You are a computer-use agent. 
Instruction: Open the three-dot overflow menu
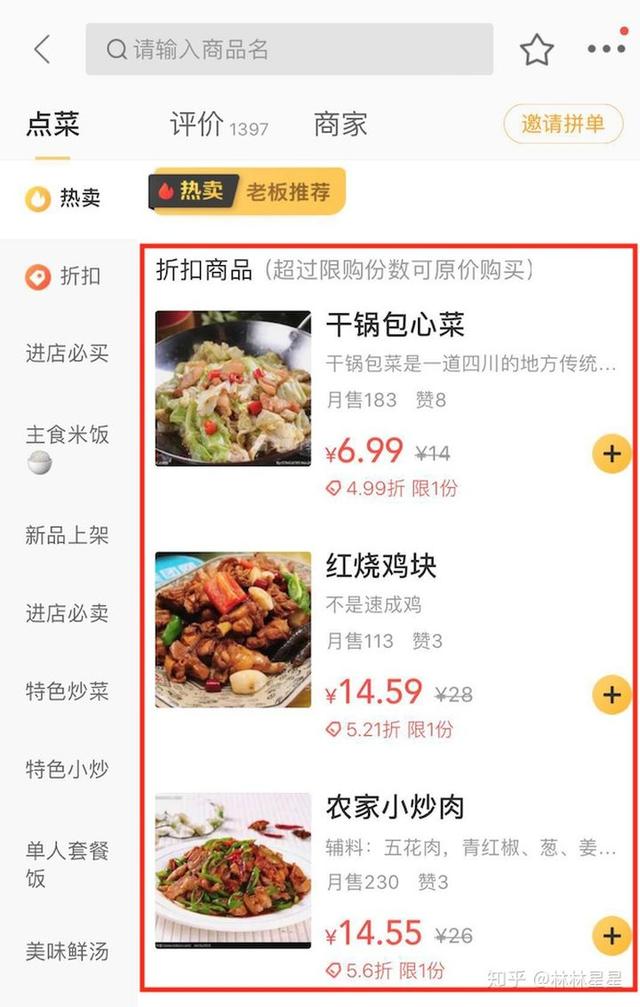coord(605,49)
